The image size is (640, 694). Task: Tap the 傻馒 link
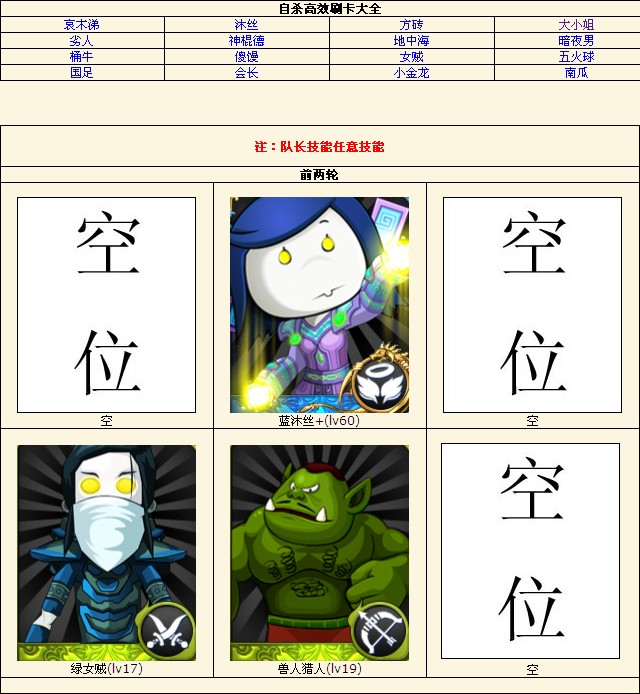[246, 57]
